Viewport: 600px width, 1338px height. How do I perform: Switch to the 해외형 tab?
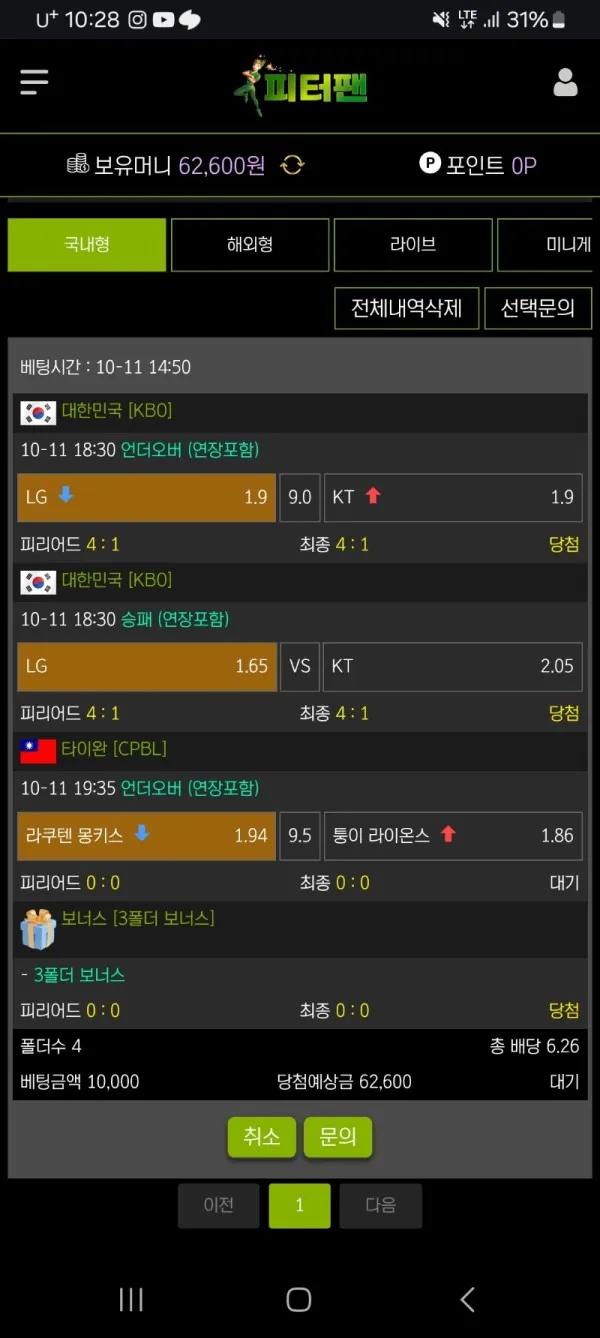(250, 245)
